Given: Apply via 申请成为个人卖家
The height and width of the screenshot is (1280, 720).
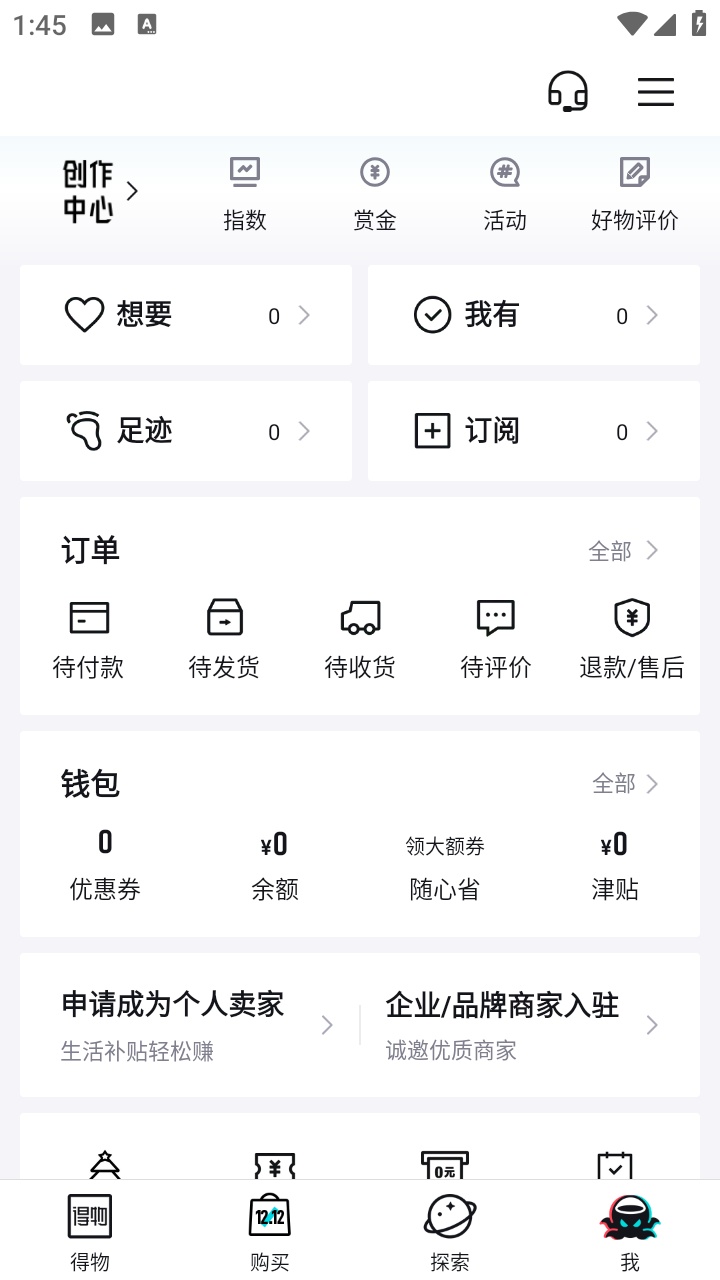Looking at the screenshot, I should click(195, 1024).
